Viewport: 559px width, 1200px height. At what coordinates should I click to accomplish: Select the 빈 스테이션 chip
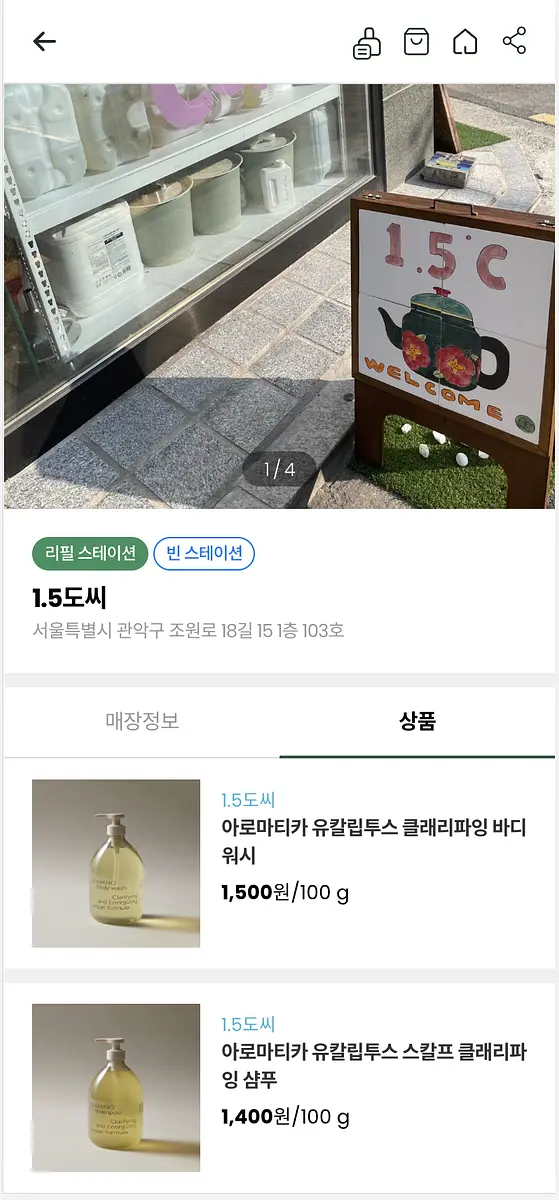pyautogui.click(x=204, y=554)
